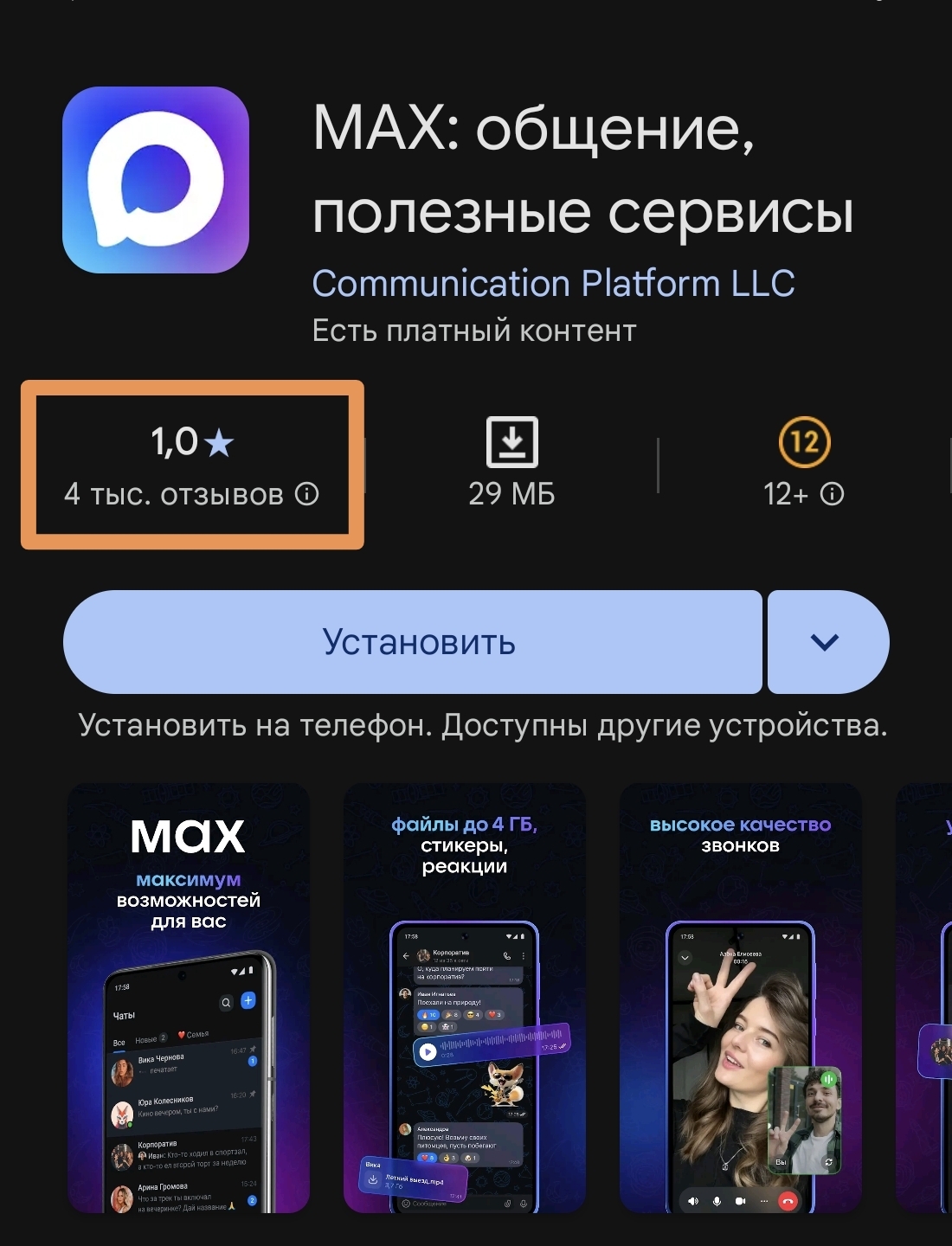The height and width of the screenshot is (1246, 952).
Task: Open the 1,0 star rating reviews
Action: click(192, 465)
